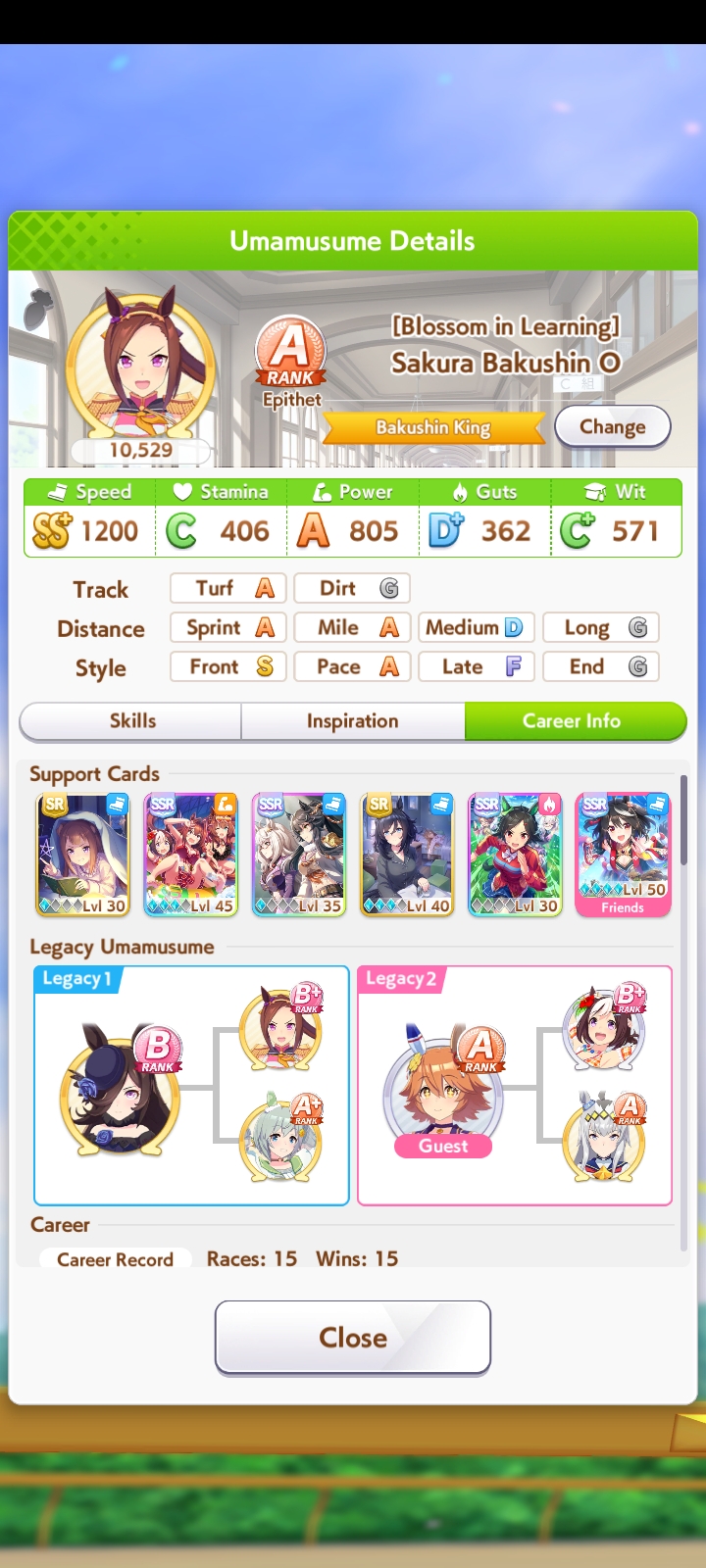Tap the Change epithet button
This screenshot has height=1568, width=706.
click(x=612, y=426)
